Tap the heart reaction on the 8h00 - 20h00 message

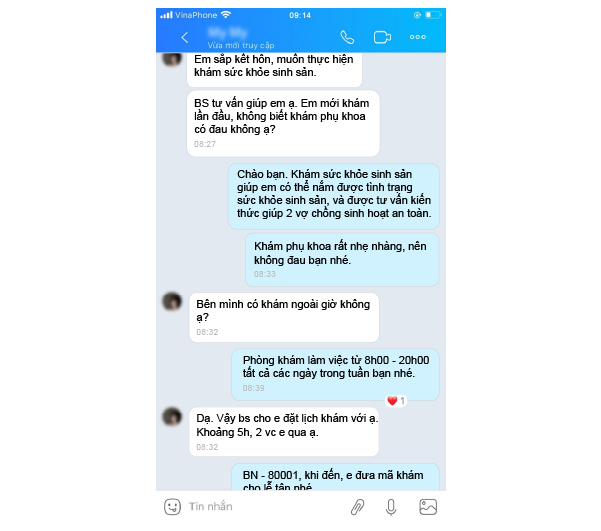pyautogui.click(x=395, y=401)
